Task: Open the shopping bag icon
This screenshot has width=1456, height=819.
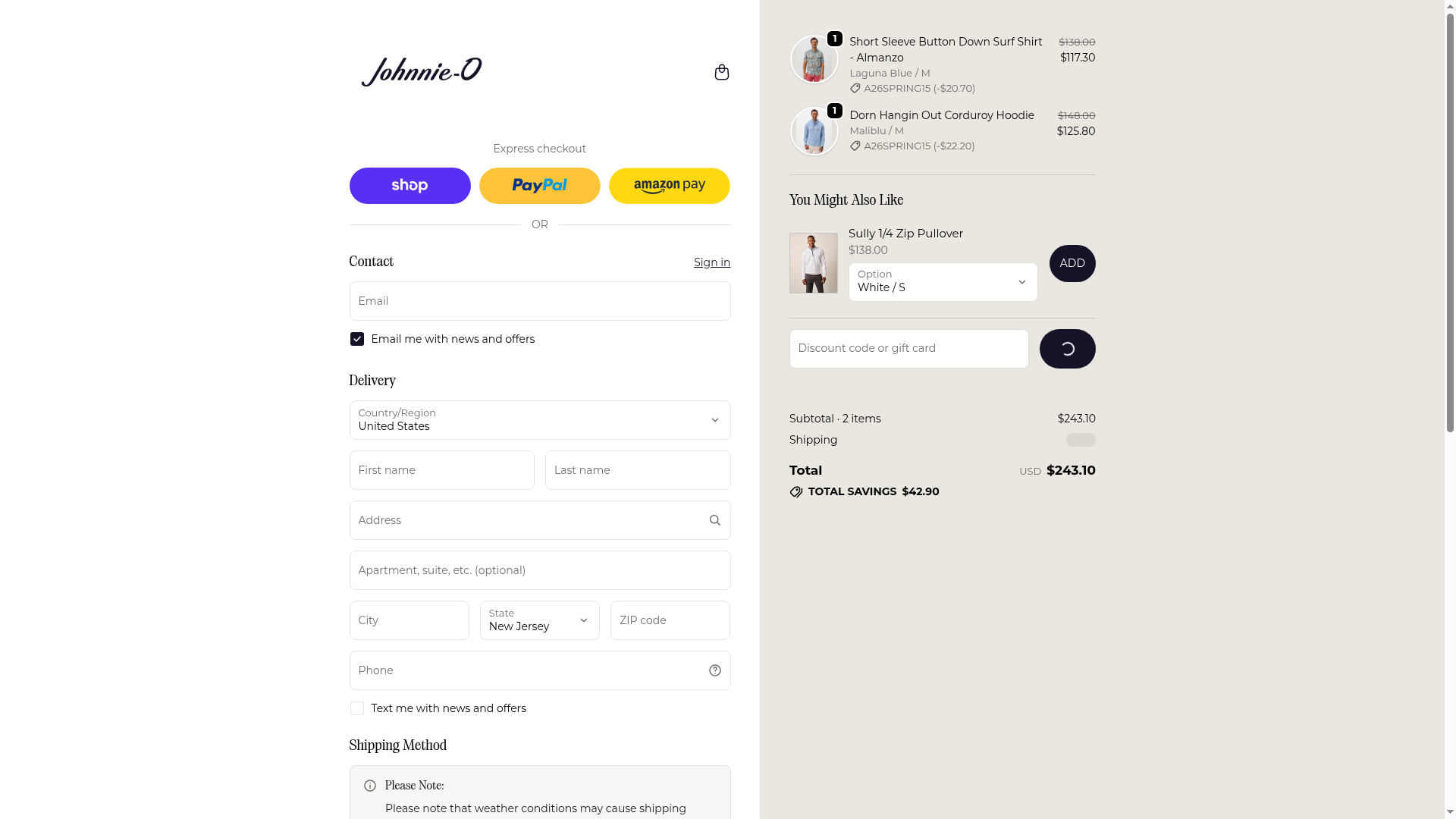Action: (721, 72)
